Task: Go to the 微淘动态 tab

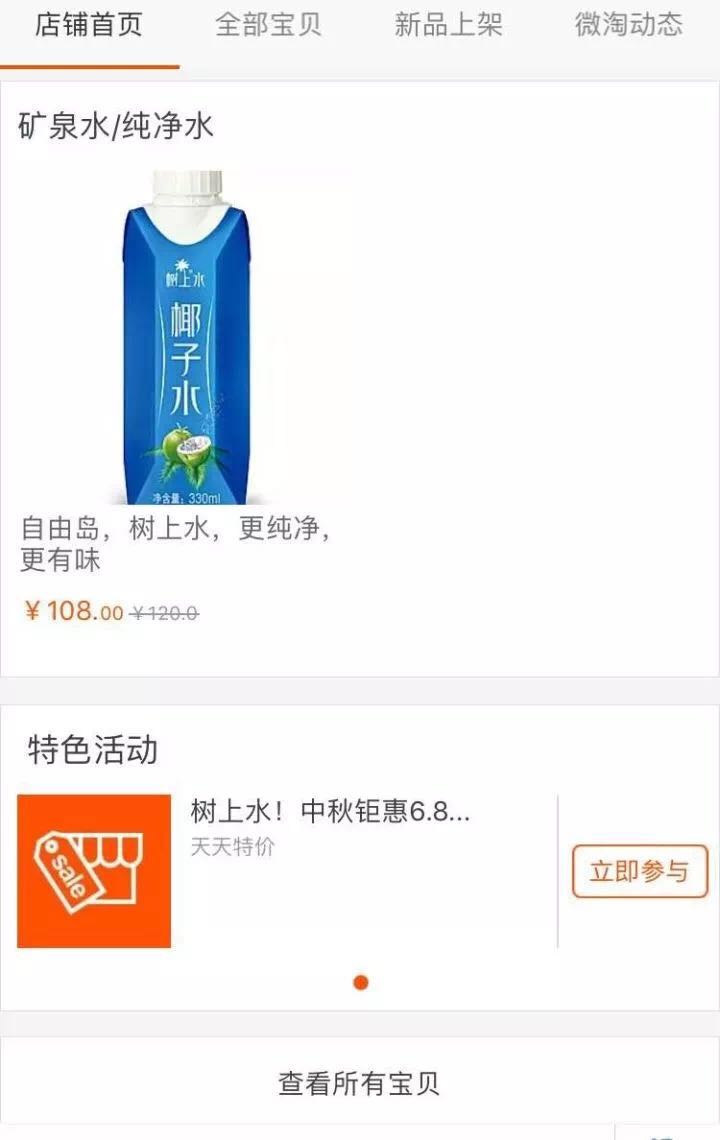Action: coord(628,25)
